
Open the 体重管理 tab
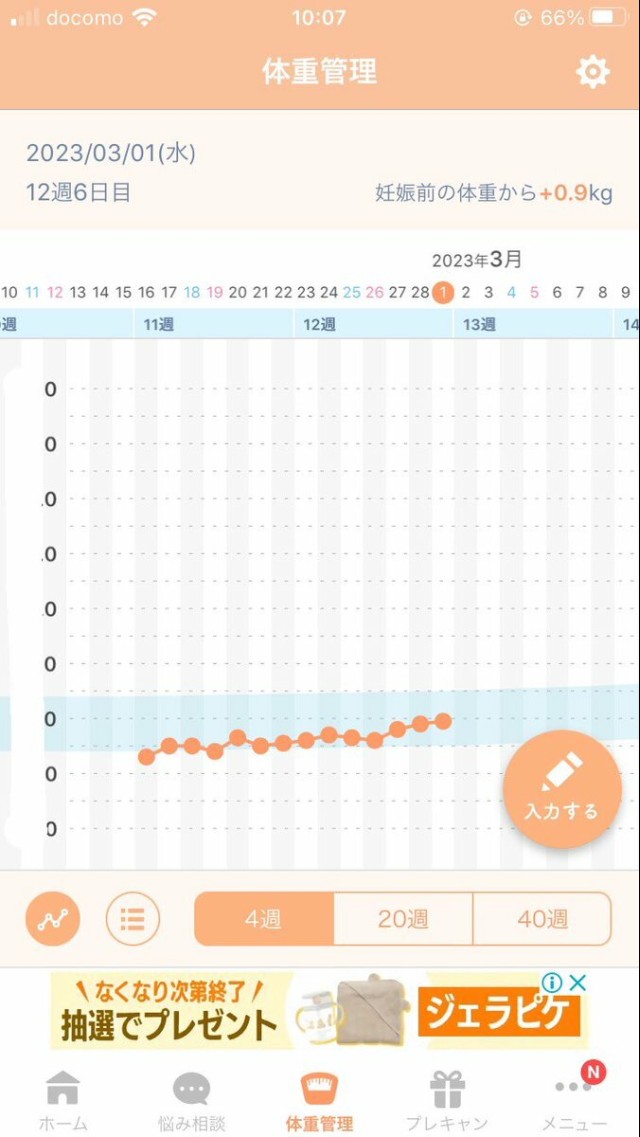point(319,1100)
